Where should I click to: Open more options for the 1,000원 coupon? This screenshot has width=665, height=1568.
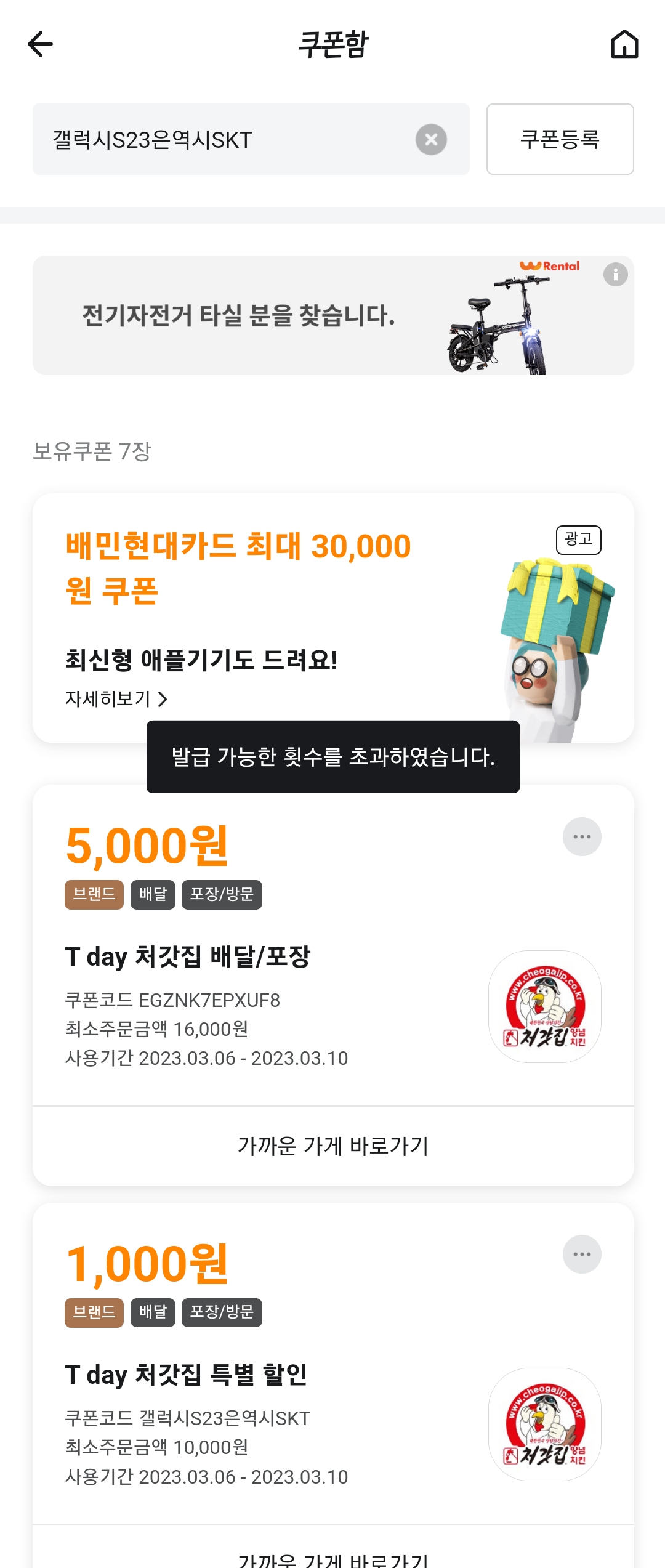point(582,1254)
